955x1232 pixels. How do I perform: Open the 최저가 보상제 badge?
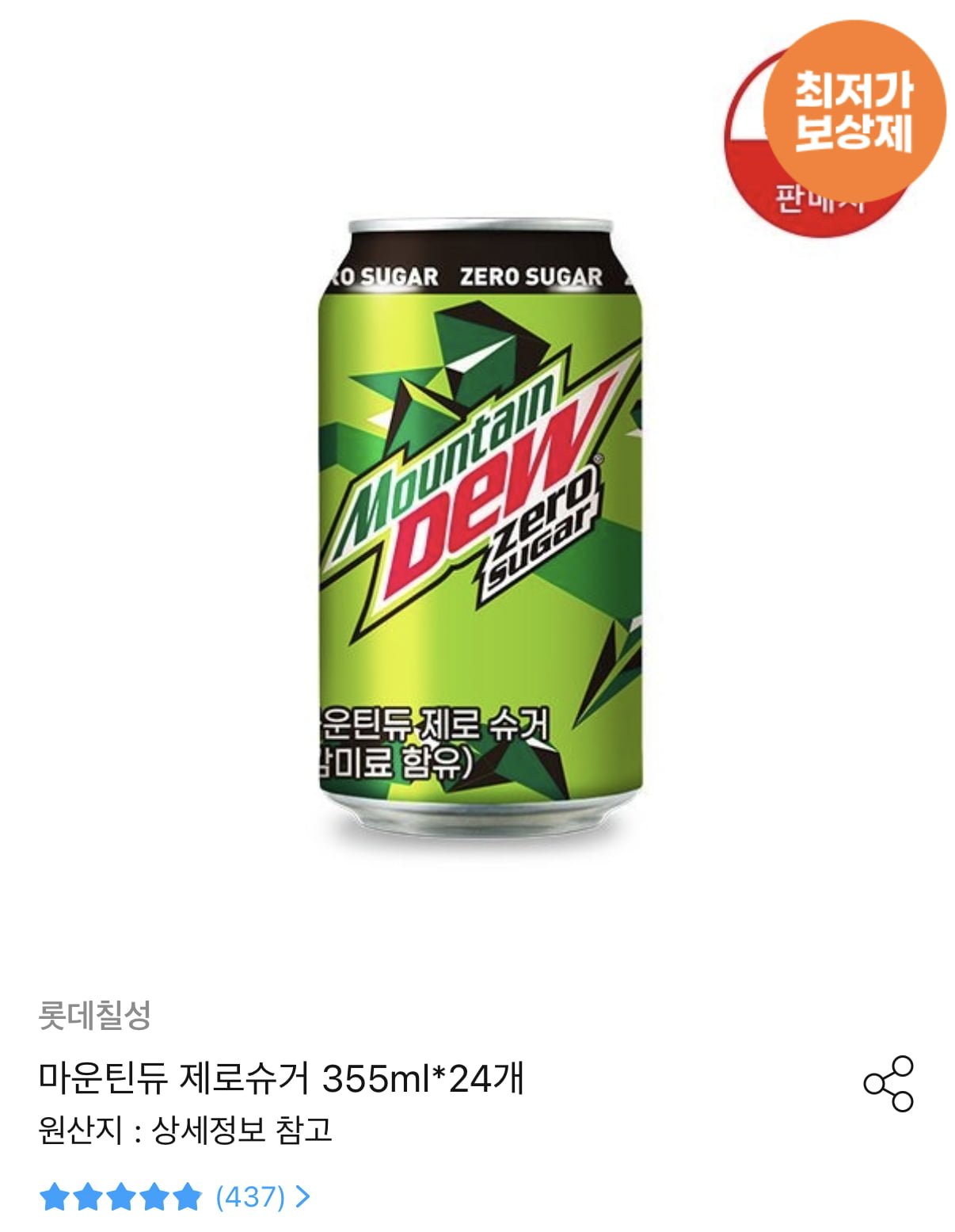pyautogui.click(x=854, y=111)
